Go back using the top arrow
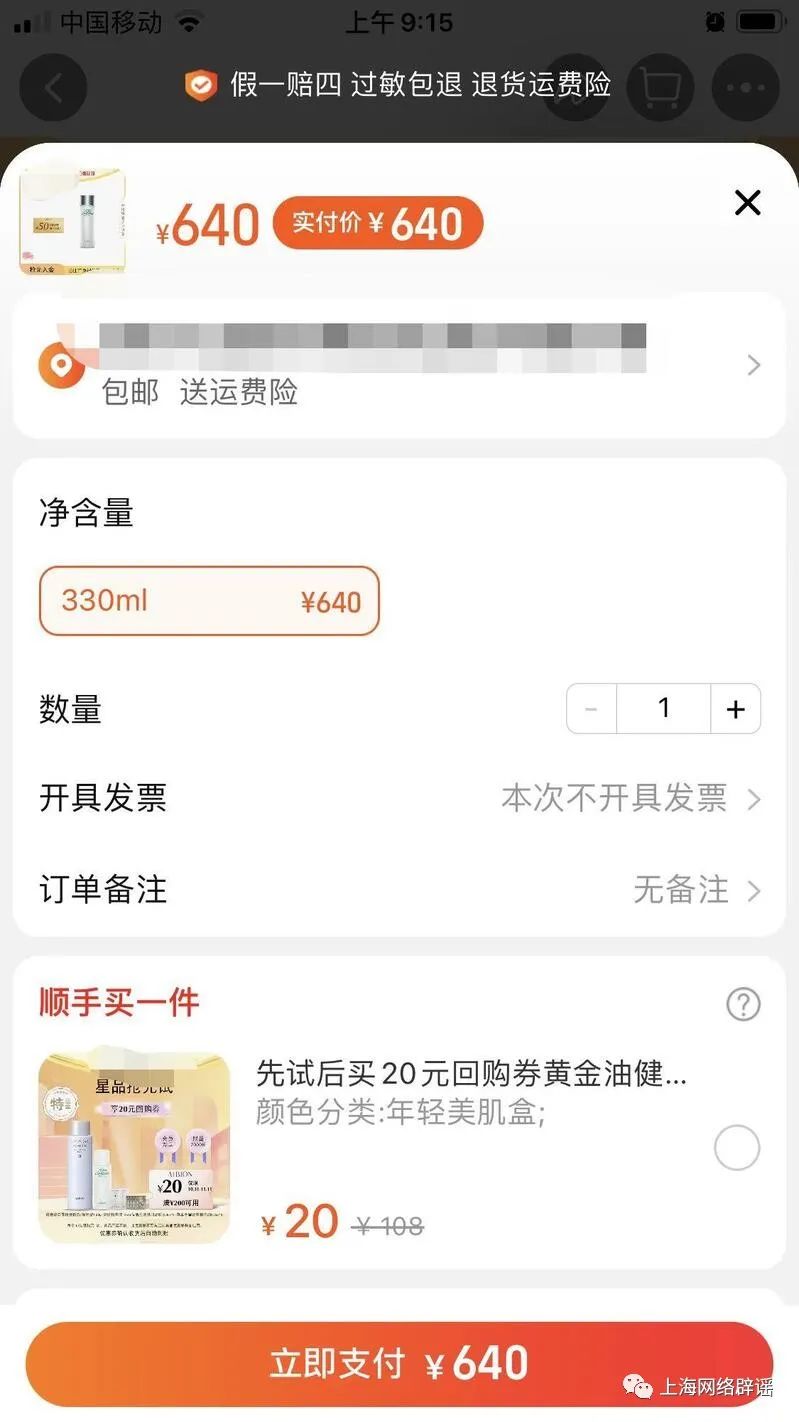 (53, 87)
